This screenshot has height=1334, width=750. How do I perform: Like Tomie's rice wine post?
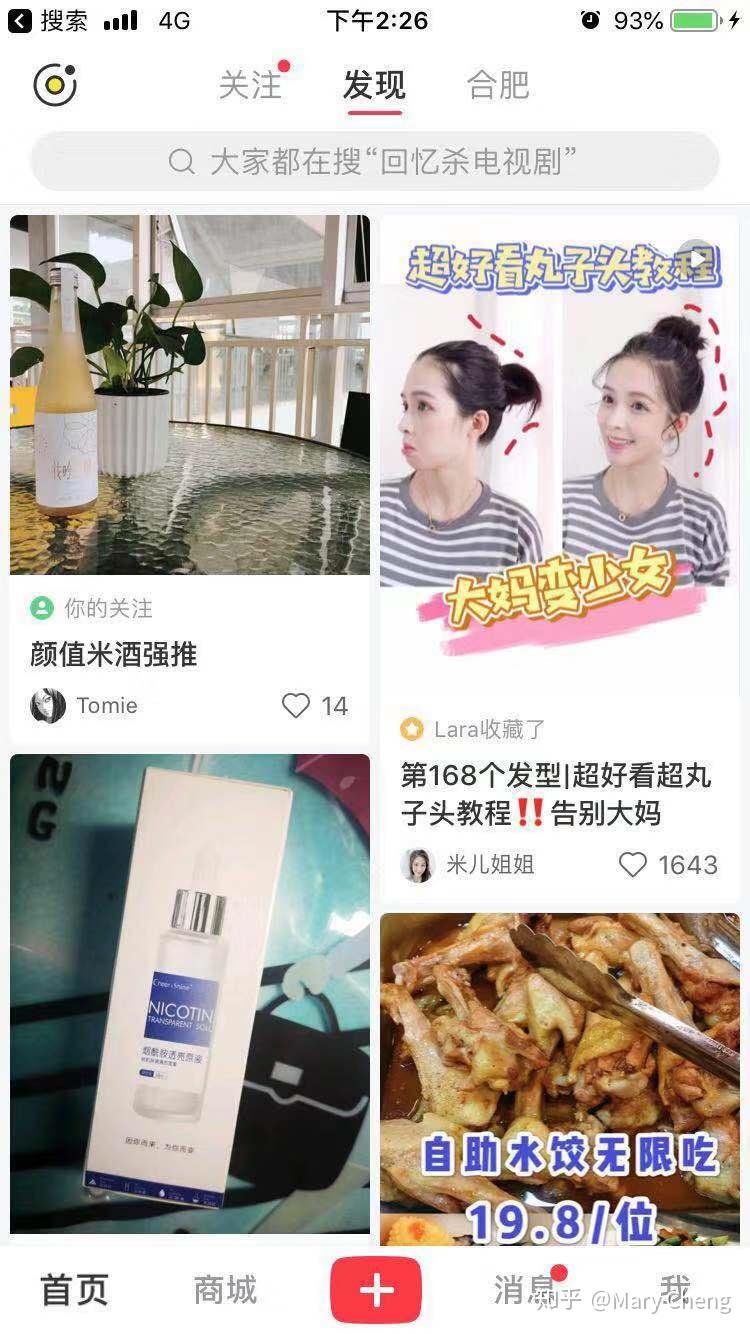point(297,706)
